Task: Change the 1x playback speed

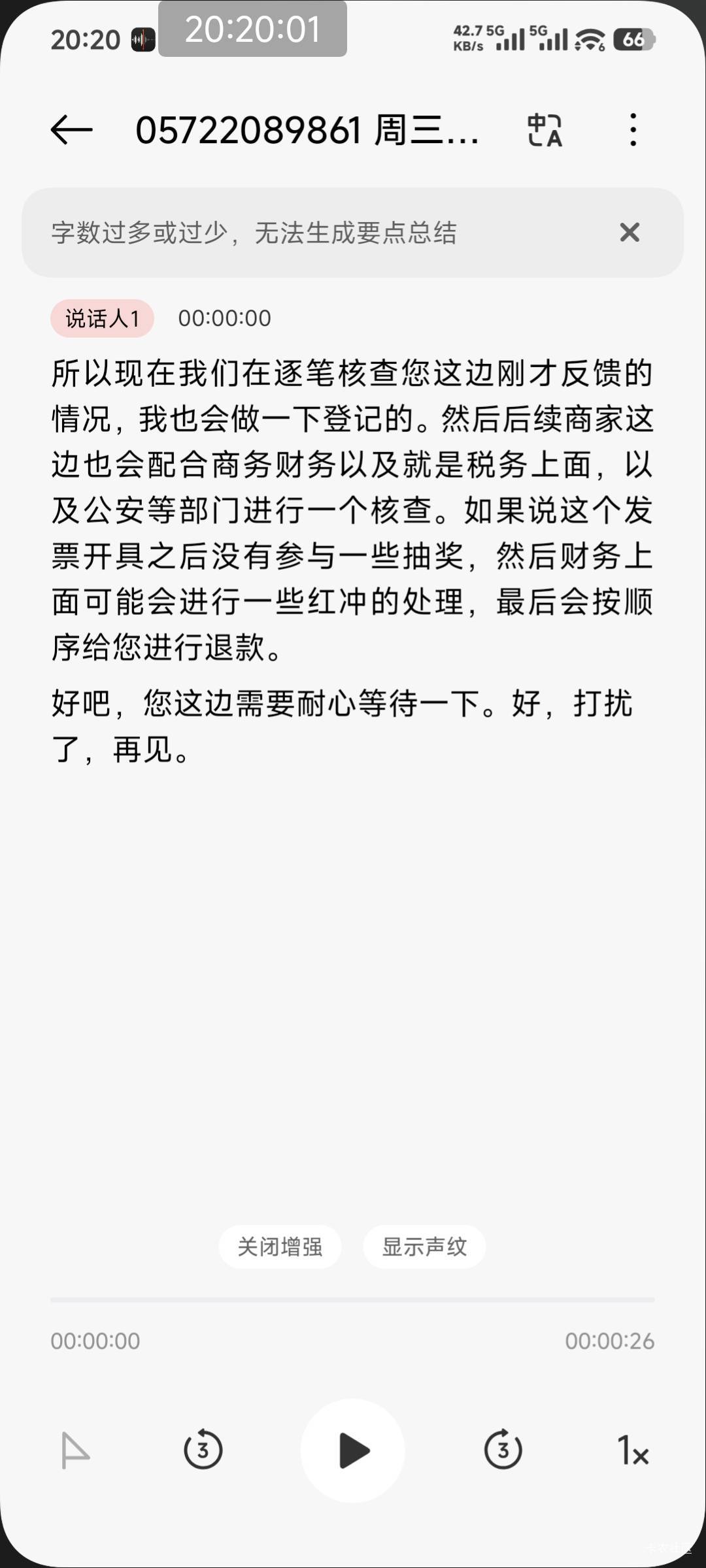Action: 633,1450
